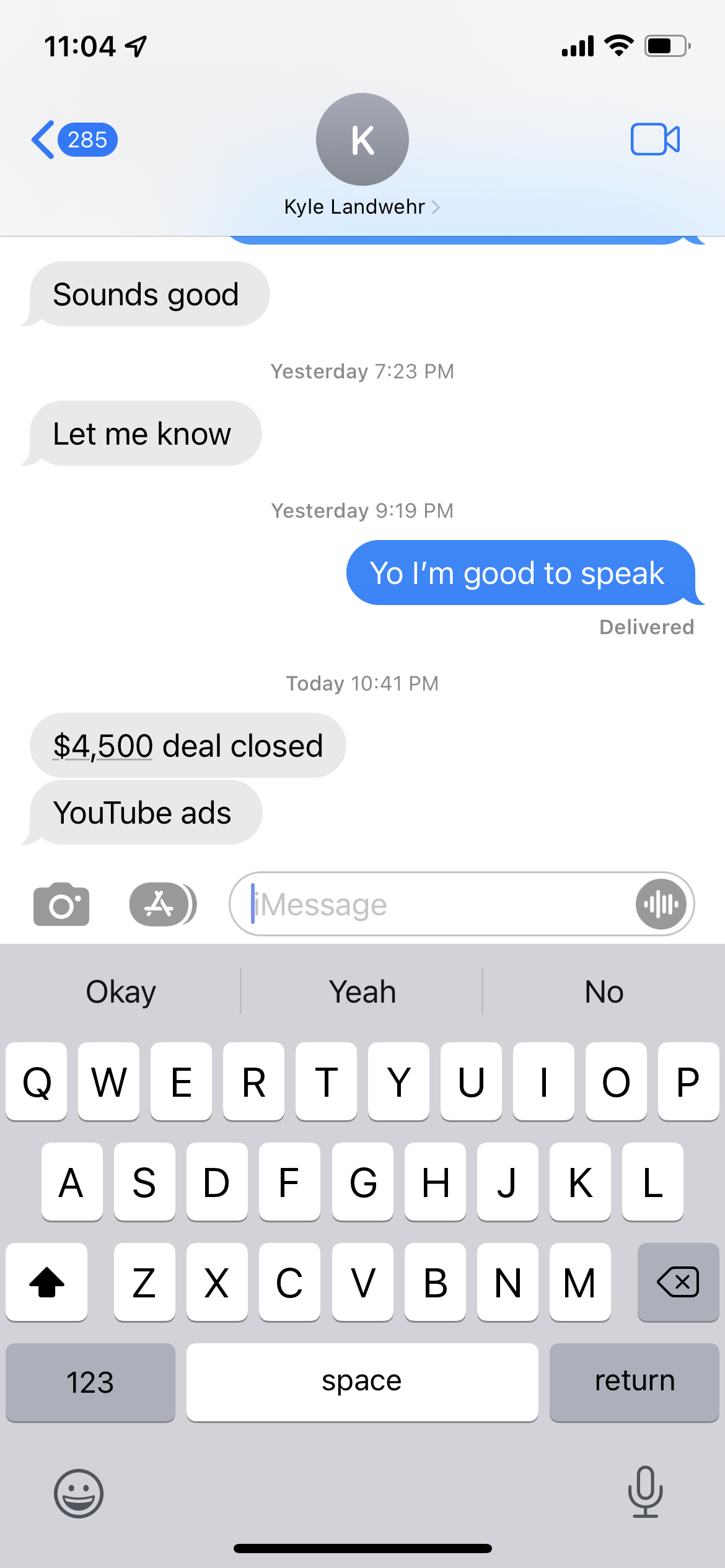Open the camera to attach a photo
Image resolution: width=725 pixels, height=1568 pixels.
pos(61,904)
